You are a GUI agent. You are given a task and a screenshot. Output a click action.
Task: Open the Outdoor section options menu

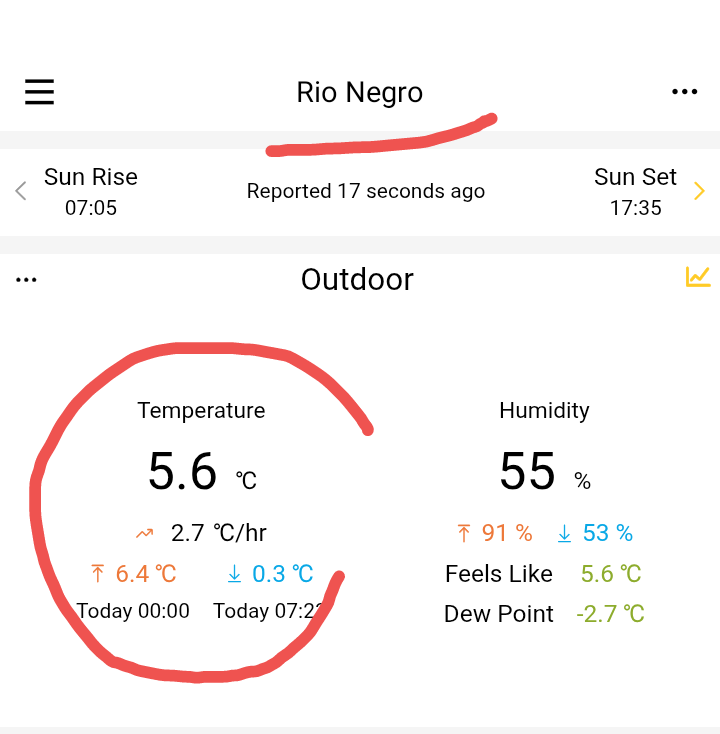[x=27, y=280]
